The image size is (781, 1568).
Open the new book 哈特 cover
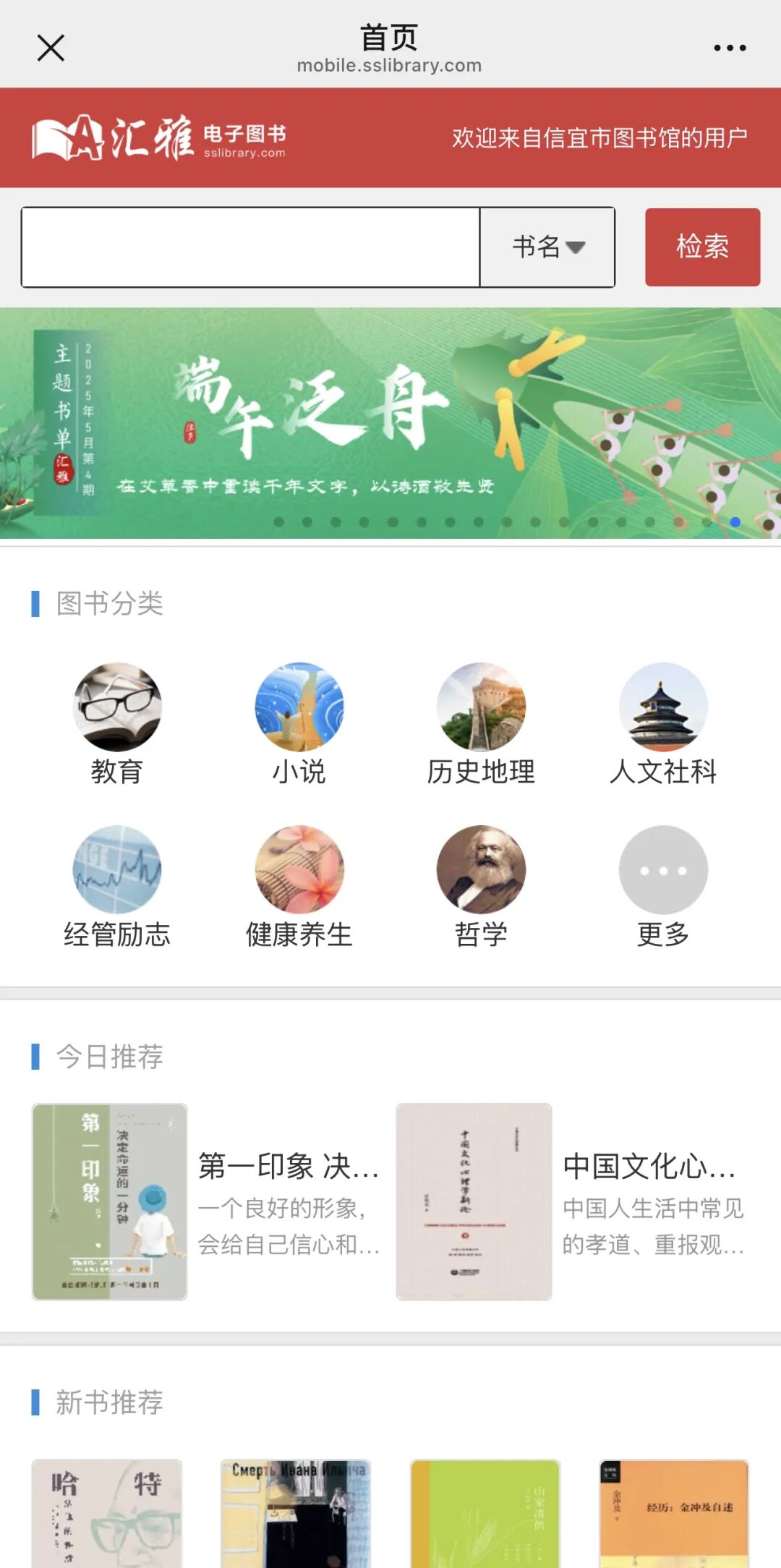click(107, 1513)
